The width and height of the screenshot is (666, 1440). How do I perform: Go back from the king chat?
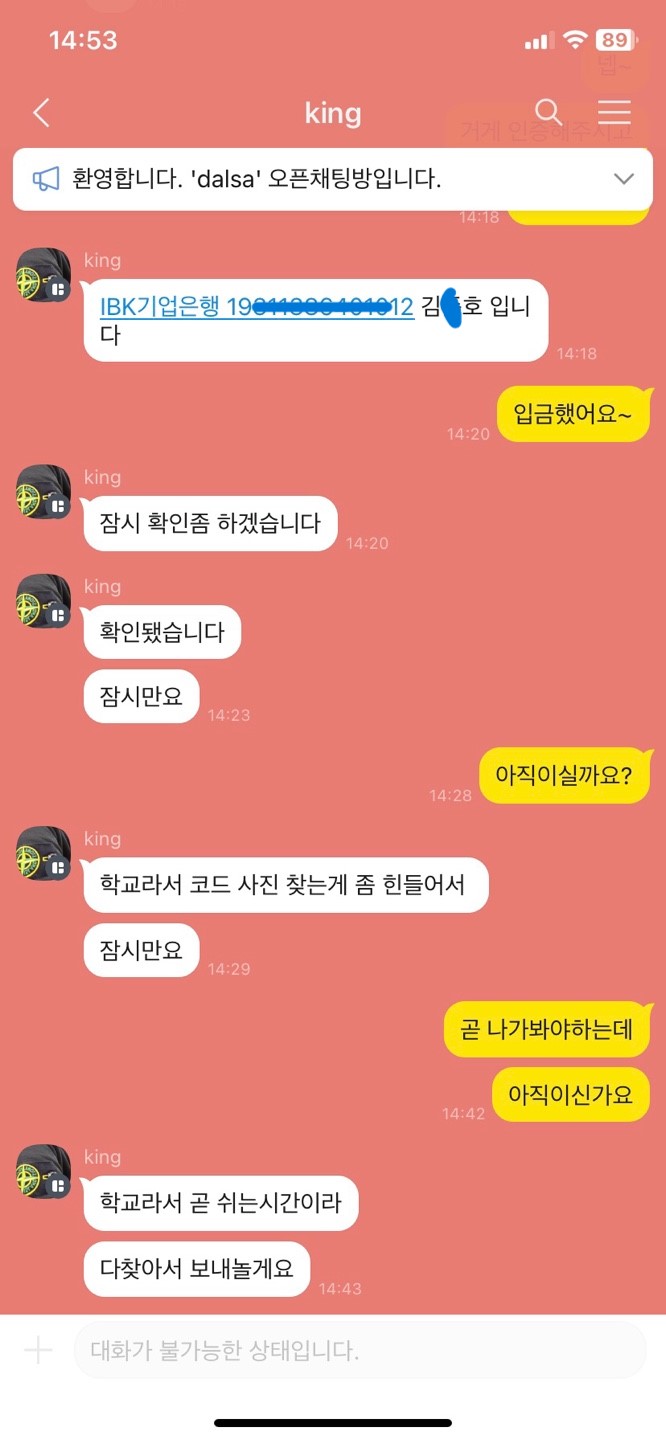(41, 113)
